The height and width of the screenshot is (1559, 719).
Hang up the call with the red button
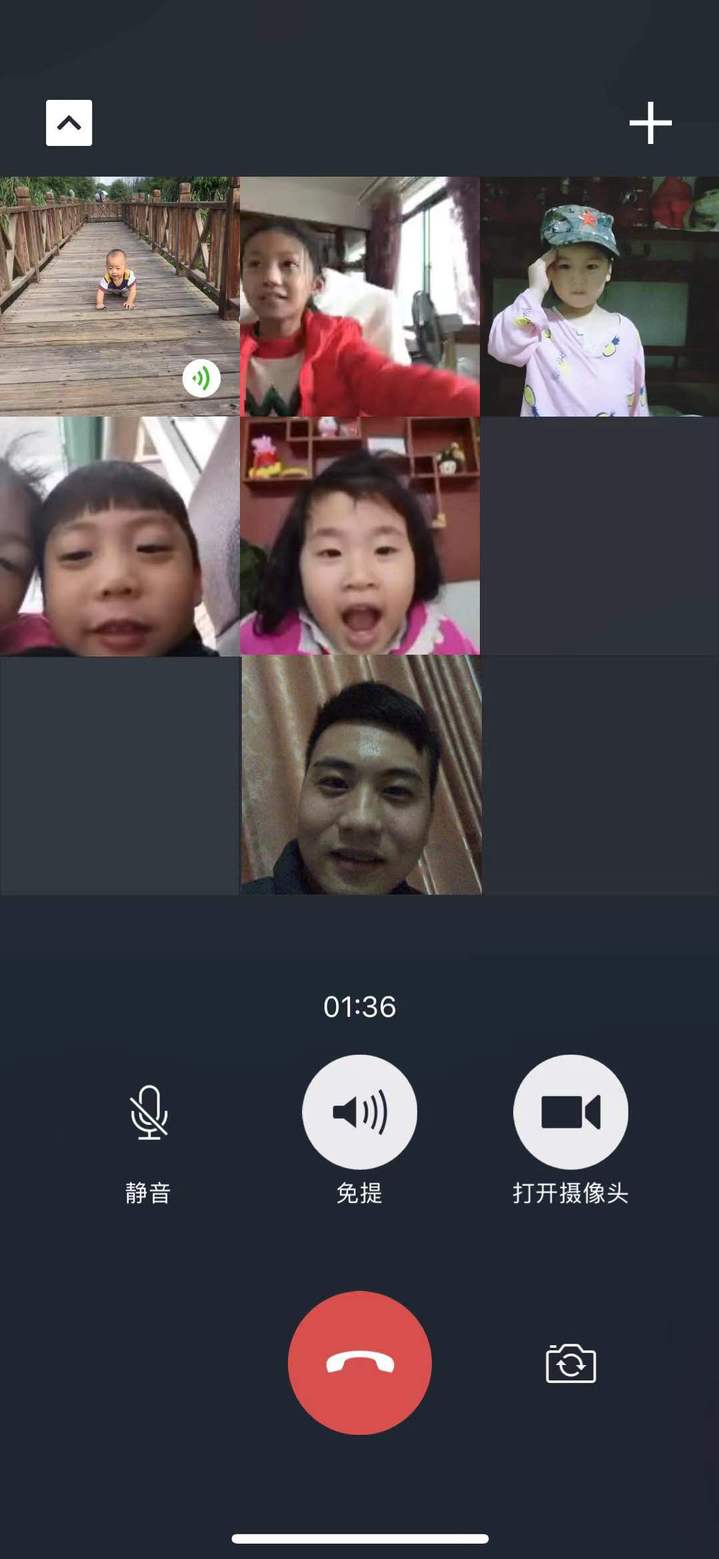point(359,1363)
